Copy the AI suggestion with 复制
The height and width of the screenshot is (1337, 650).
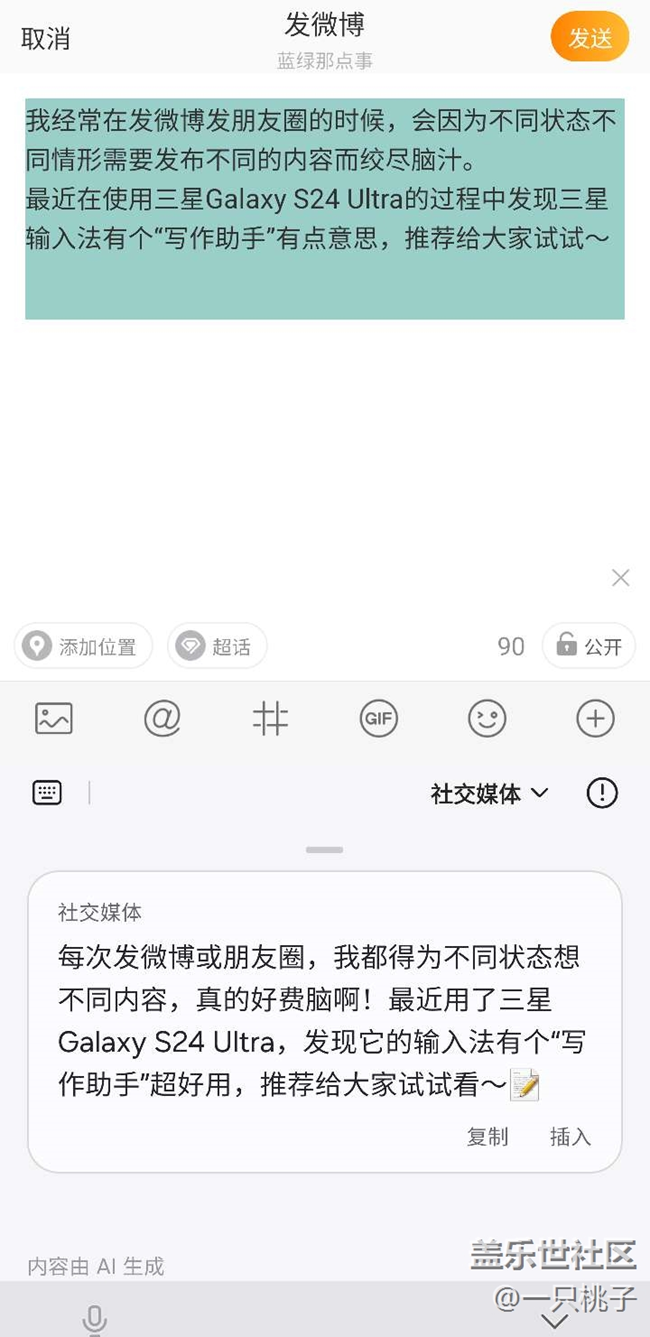pos(488,1136)
